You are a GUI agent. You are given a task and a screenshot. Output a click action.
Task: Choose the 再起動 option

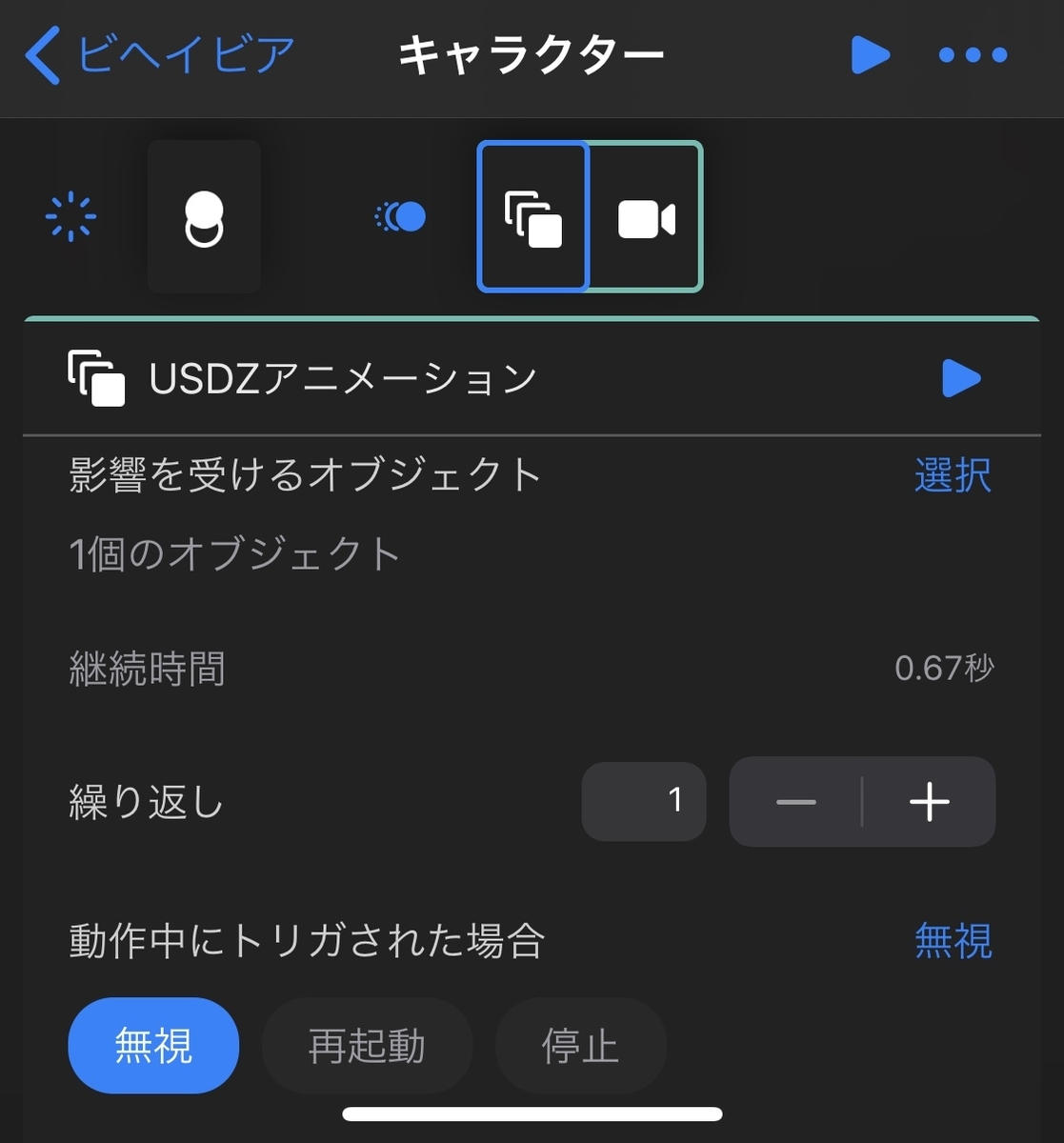(367, 1046)
